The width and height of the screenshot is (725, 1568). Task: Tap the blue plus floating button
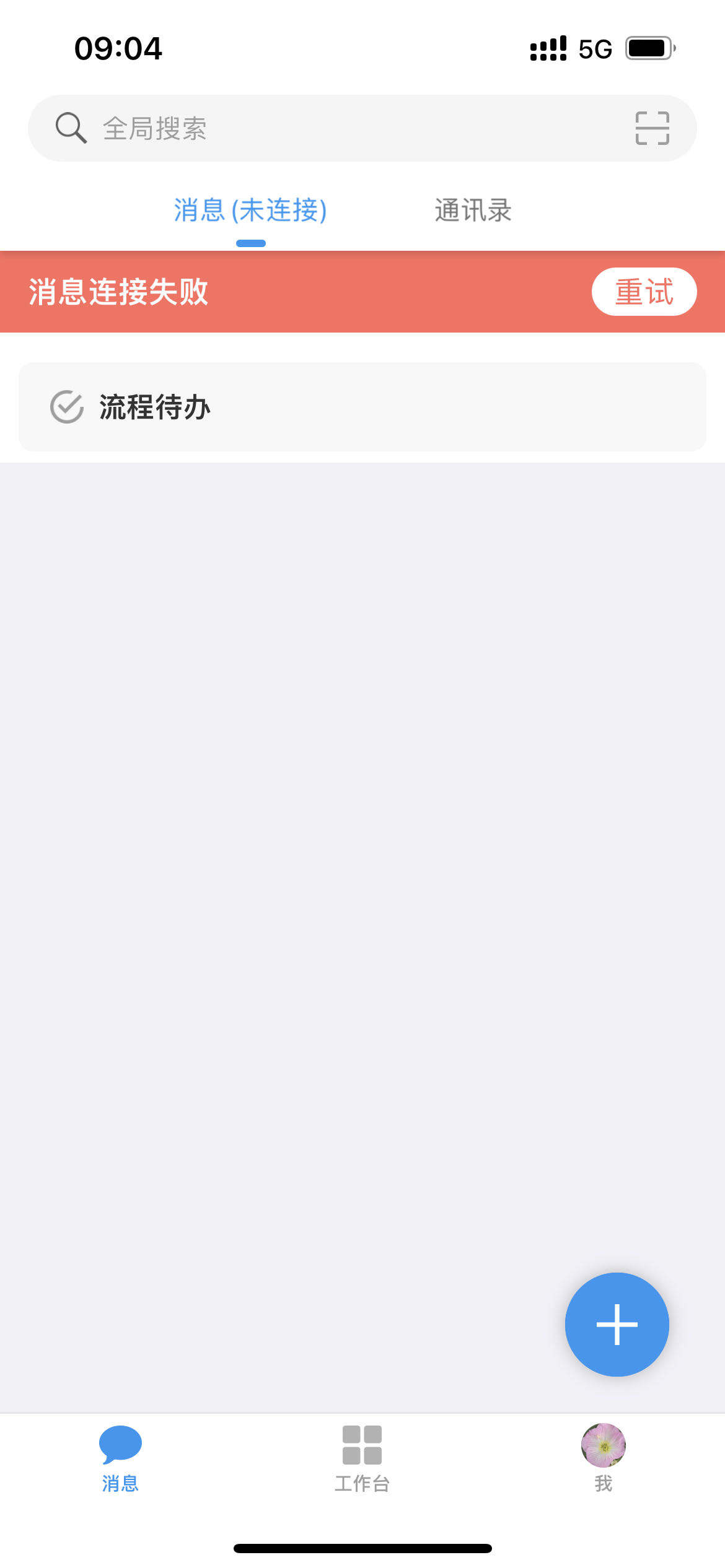click(617, 1324)
